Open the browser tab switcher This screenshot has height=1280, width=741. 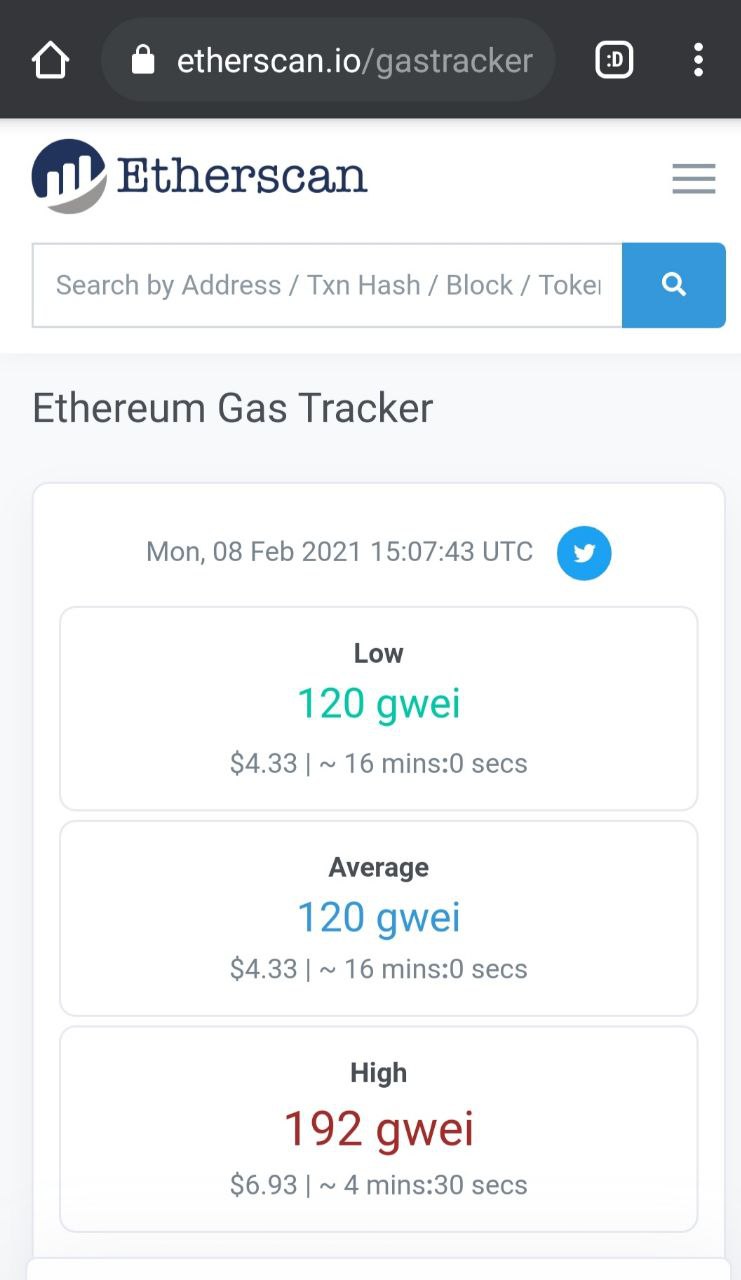[614, 60]
